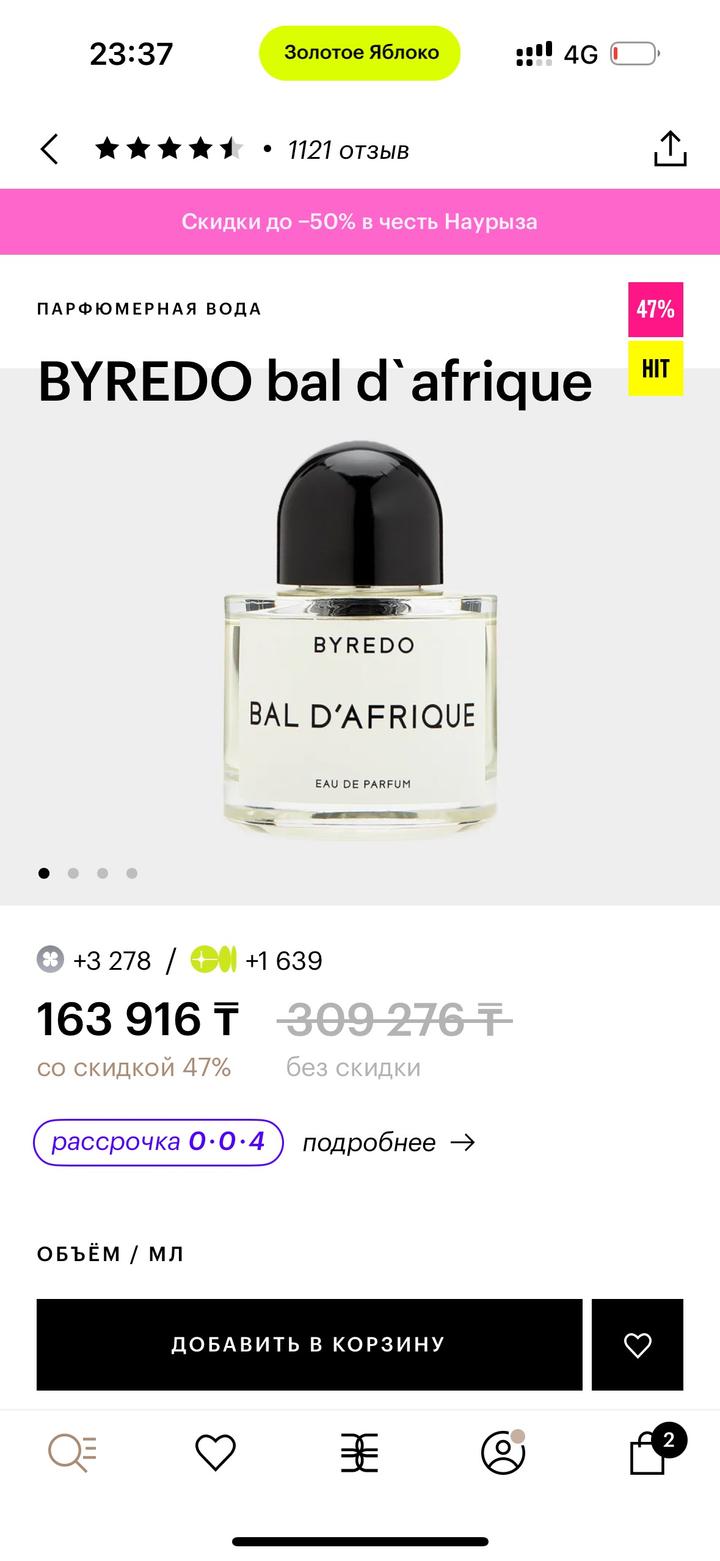720x1561 pixels.
Task: Open подробнее installment details link
Action: [388, 1142]
